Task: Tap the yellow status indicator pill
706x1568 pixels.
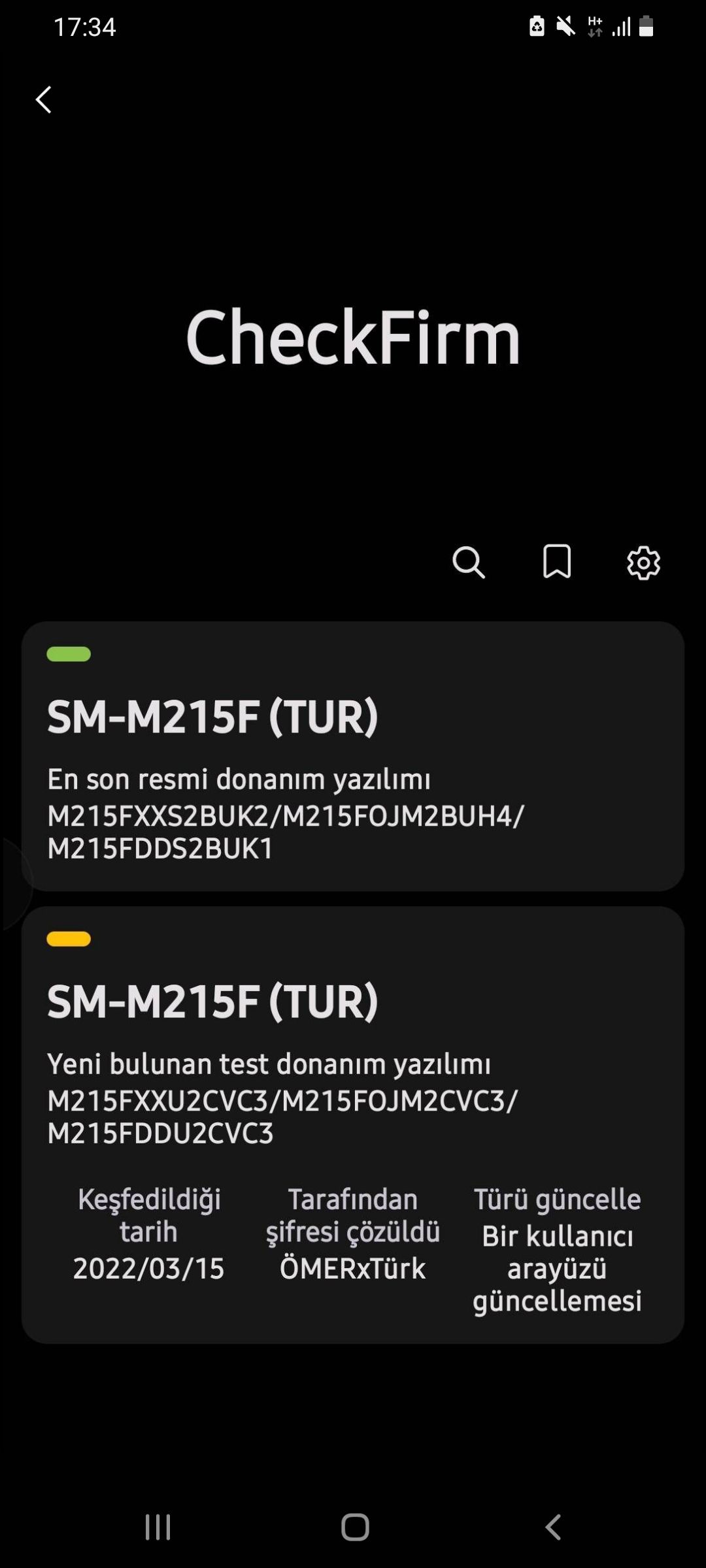Action: click(x=68, y=938)
